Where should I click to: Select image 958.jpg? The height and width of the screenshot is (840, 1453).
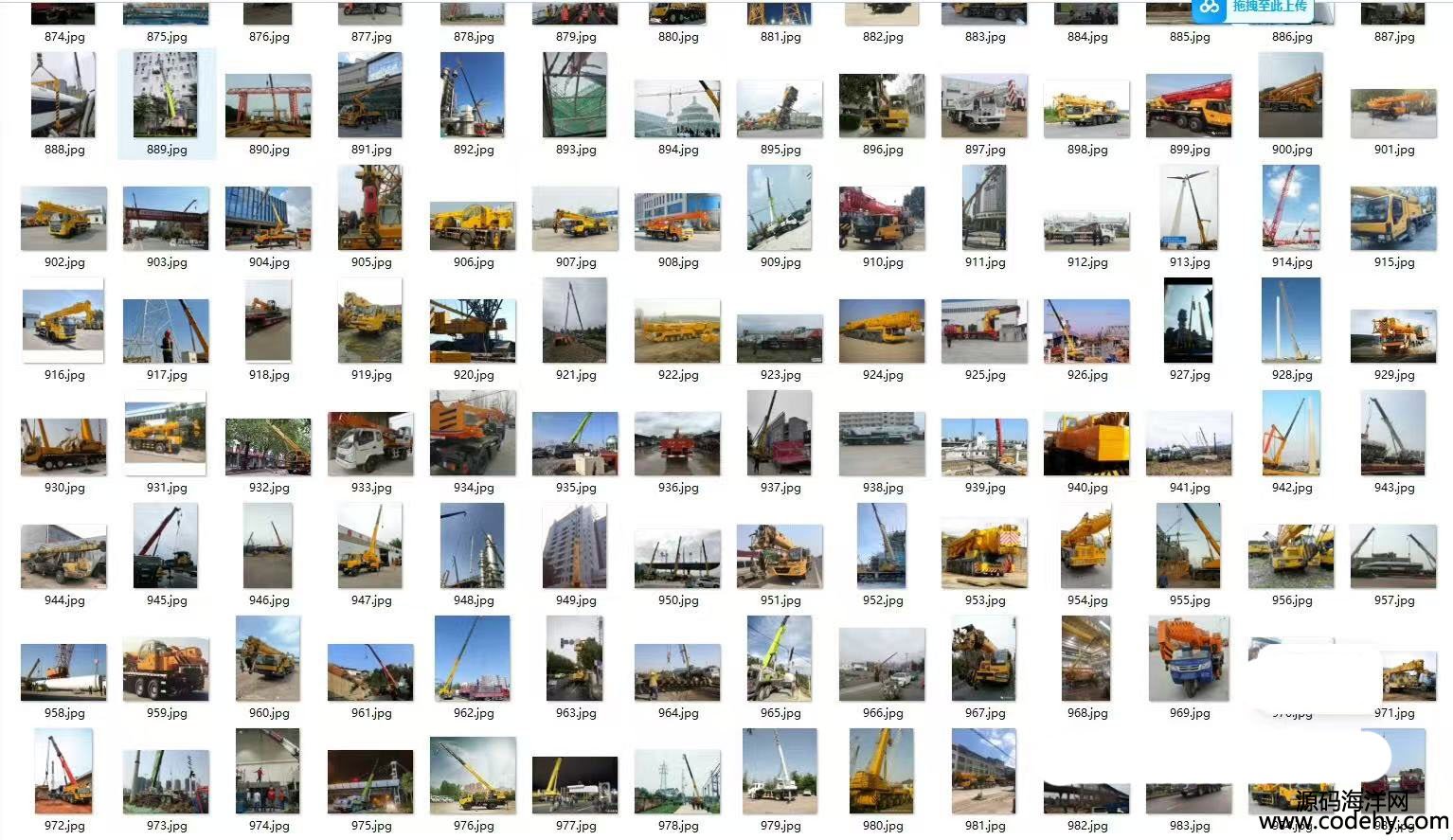[63, 672]
